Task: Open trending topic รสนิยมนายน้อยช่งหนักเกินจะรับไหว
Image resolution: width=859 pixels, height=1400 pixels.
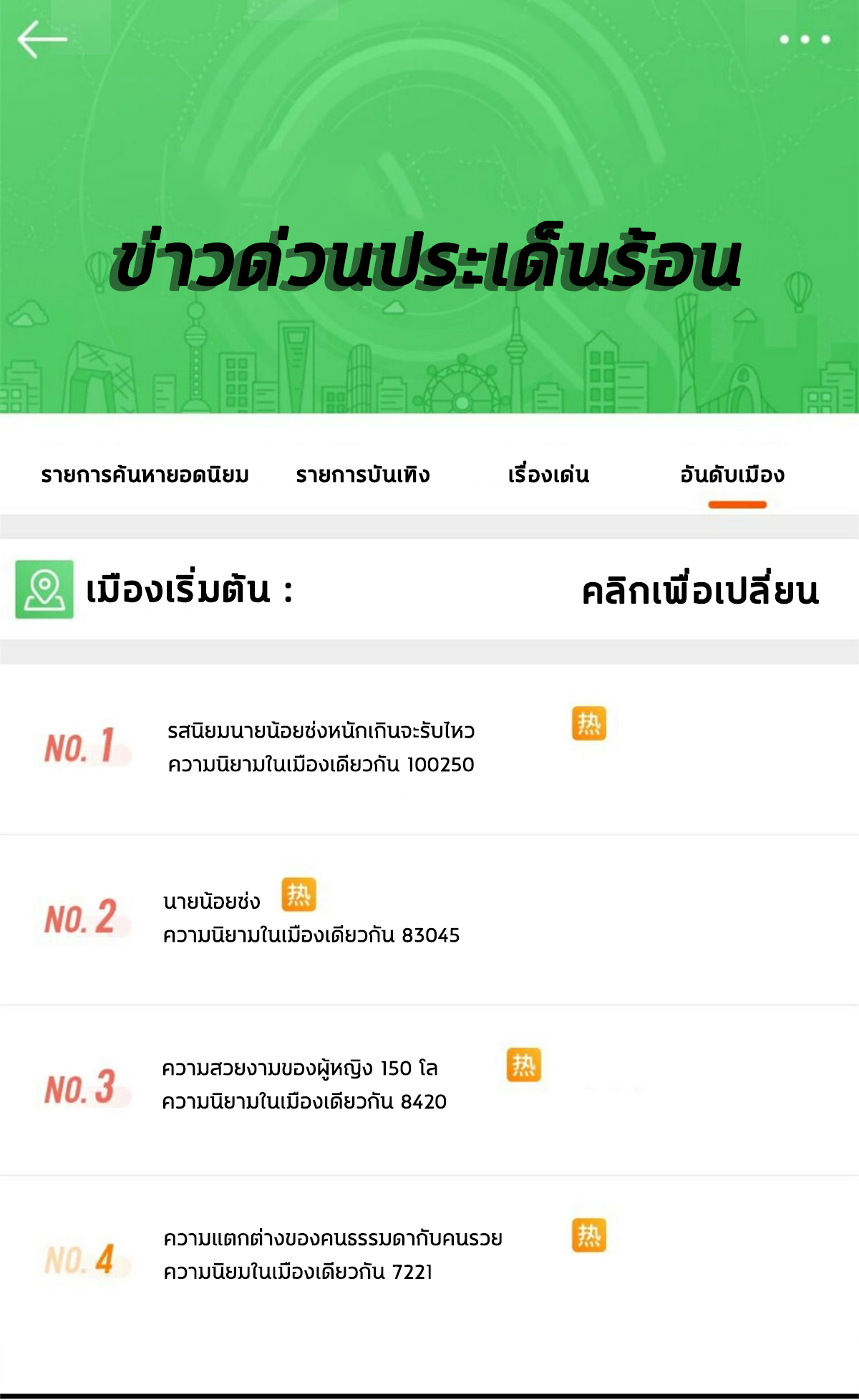Action: pyautogui.click(x=321, y=732)
